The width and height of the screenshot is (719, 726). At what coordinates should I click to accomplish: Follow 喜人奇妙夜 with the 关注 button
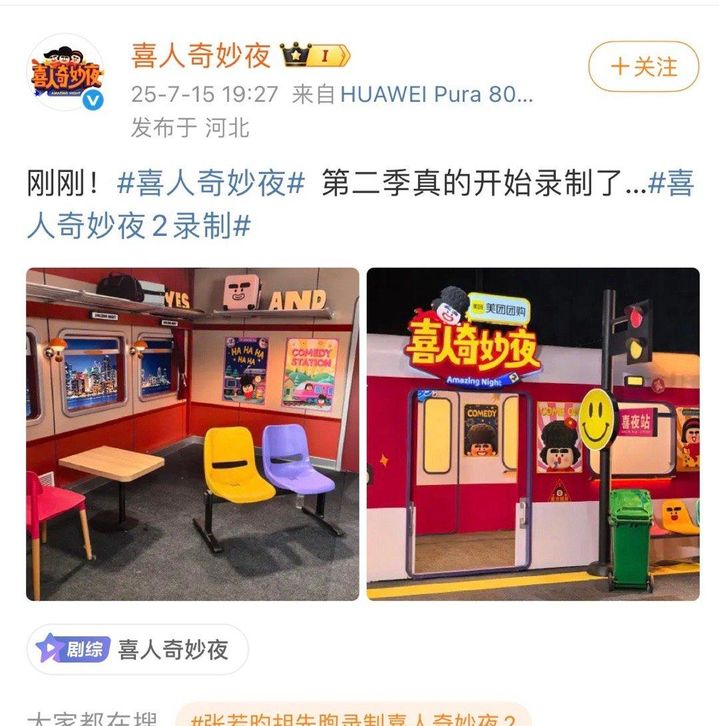pyautogui.click(x=643, y=67)
